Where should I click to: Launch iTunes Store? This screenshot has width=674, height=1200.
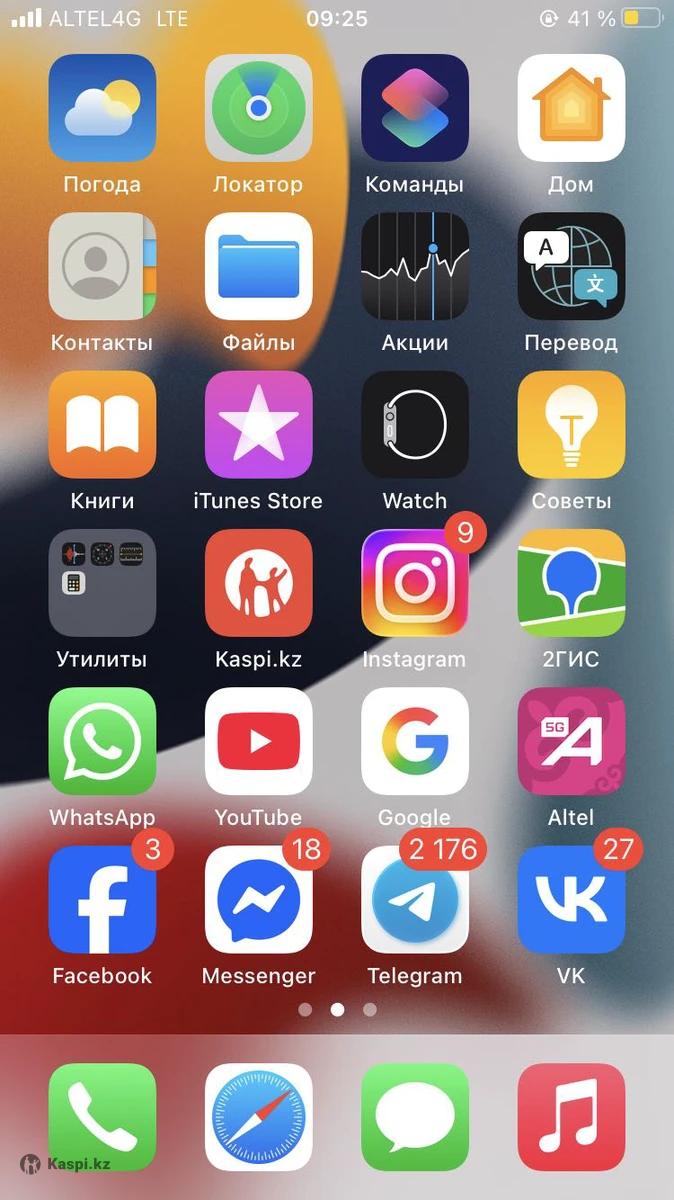[x=258, y=424]
